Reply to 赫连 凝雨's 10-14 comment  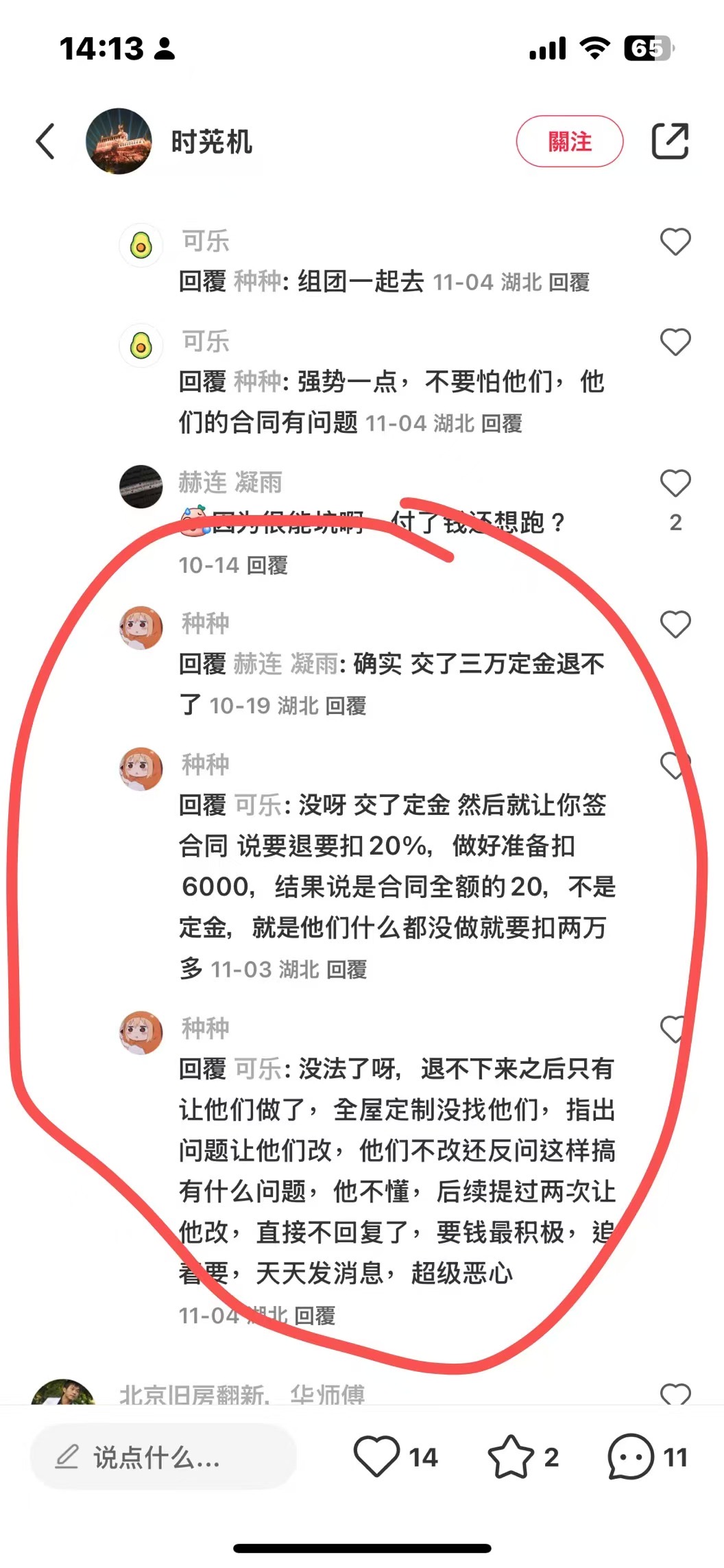pos(267,565)
